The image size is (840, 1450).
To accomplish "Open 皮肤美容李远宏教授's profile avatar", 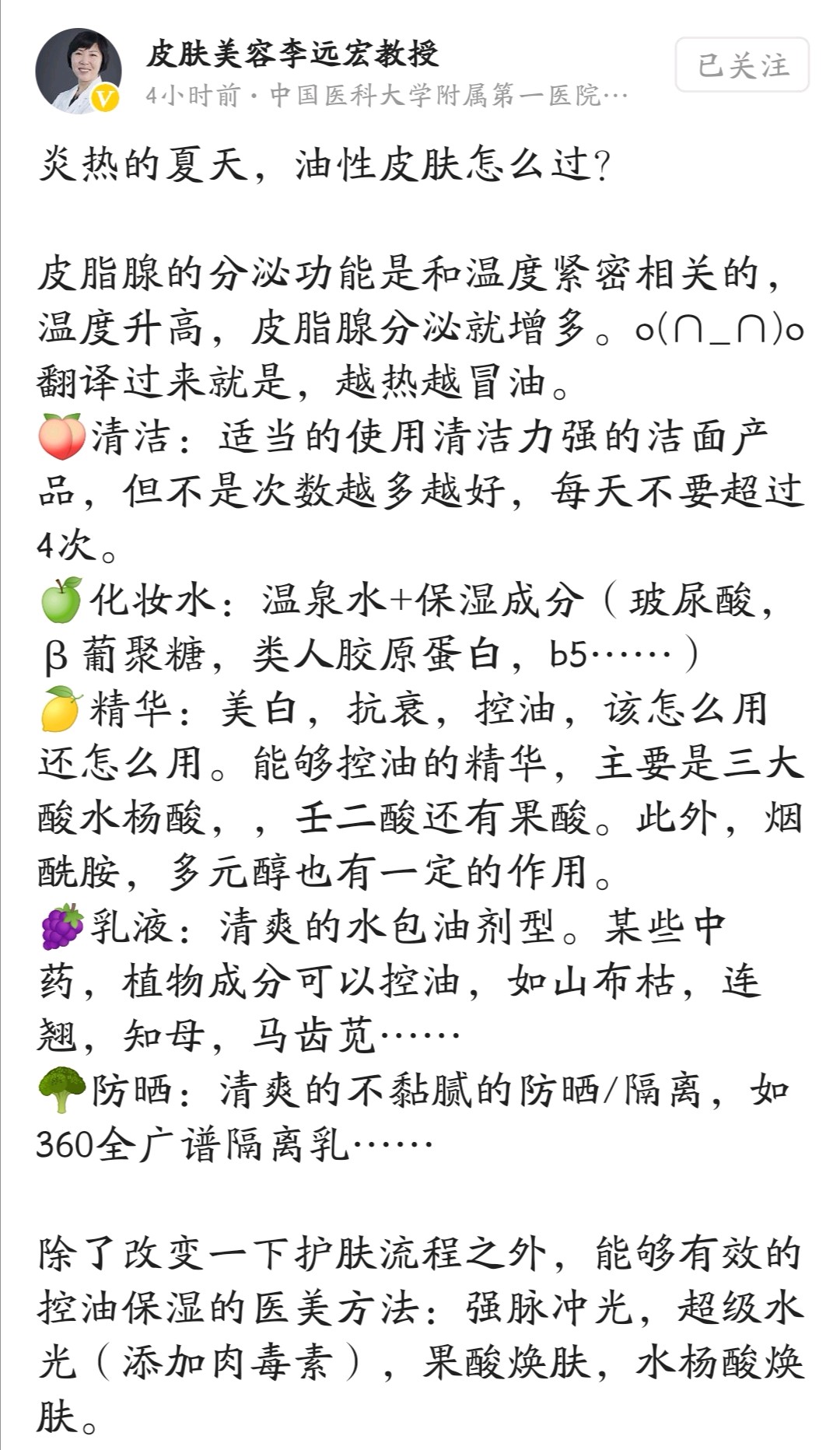I will tap(78, 71).
